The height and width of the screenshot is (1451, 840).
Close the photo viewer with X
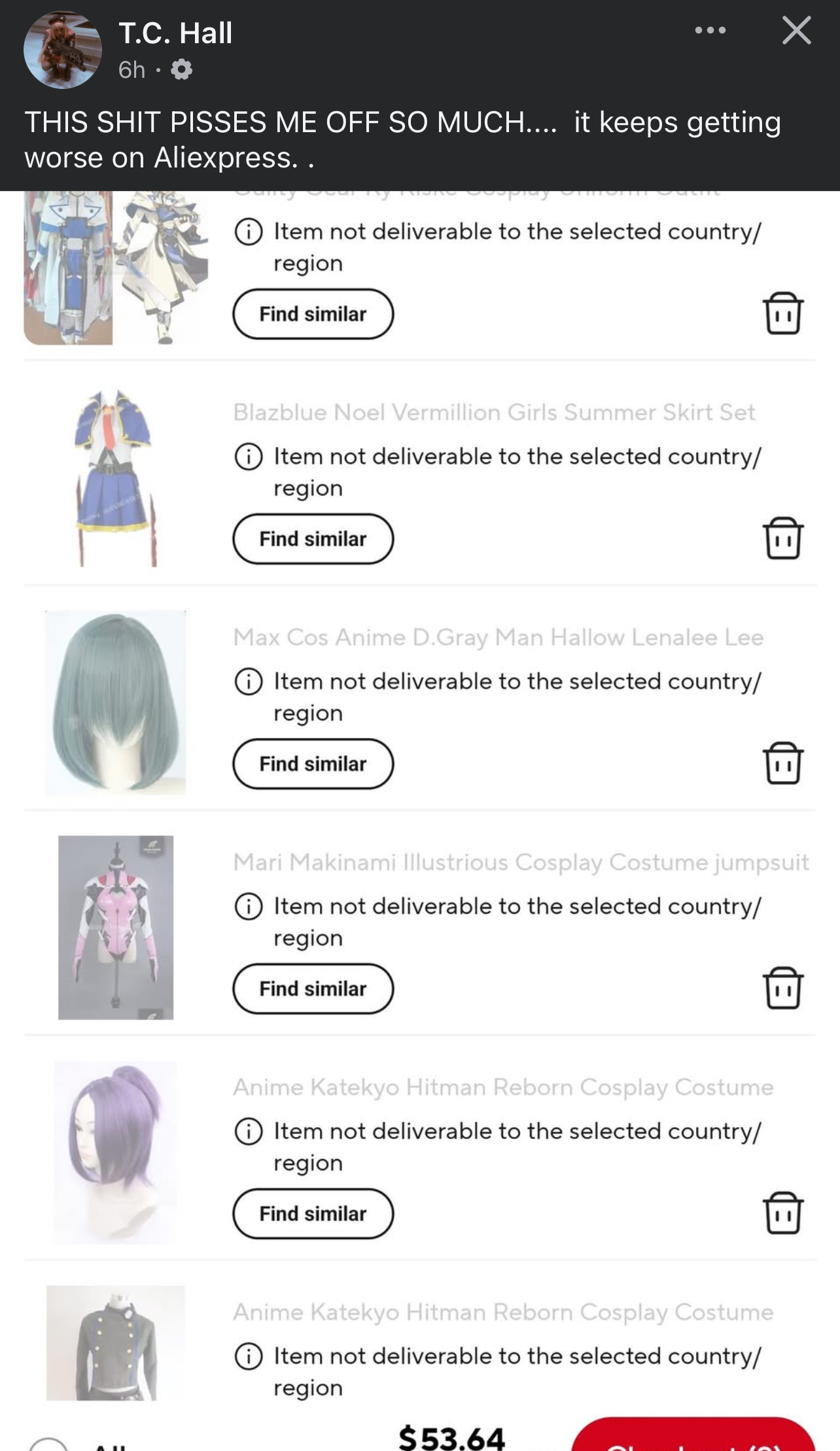point(796,31)
